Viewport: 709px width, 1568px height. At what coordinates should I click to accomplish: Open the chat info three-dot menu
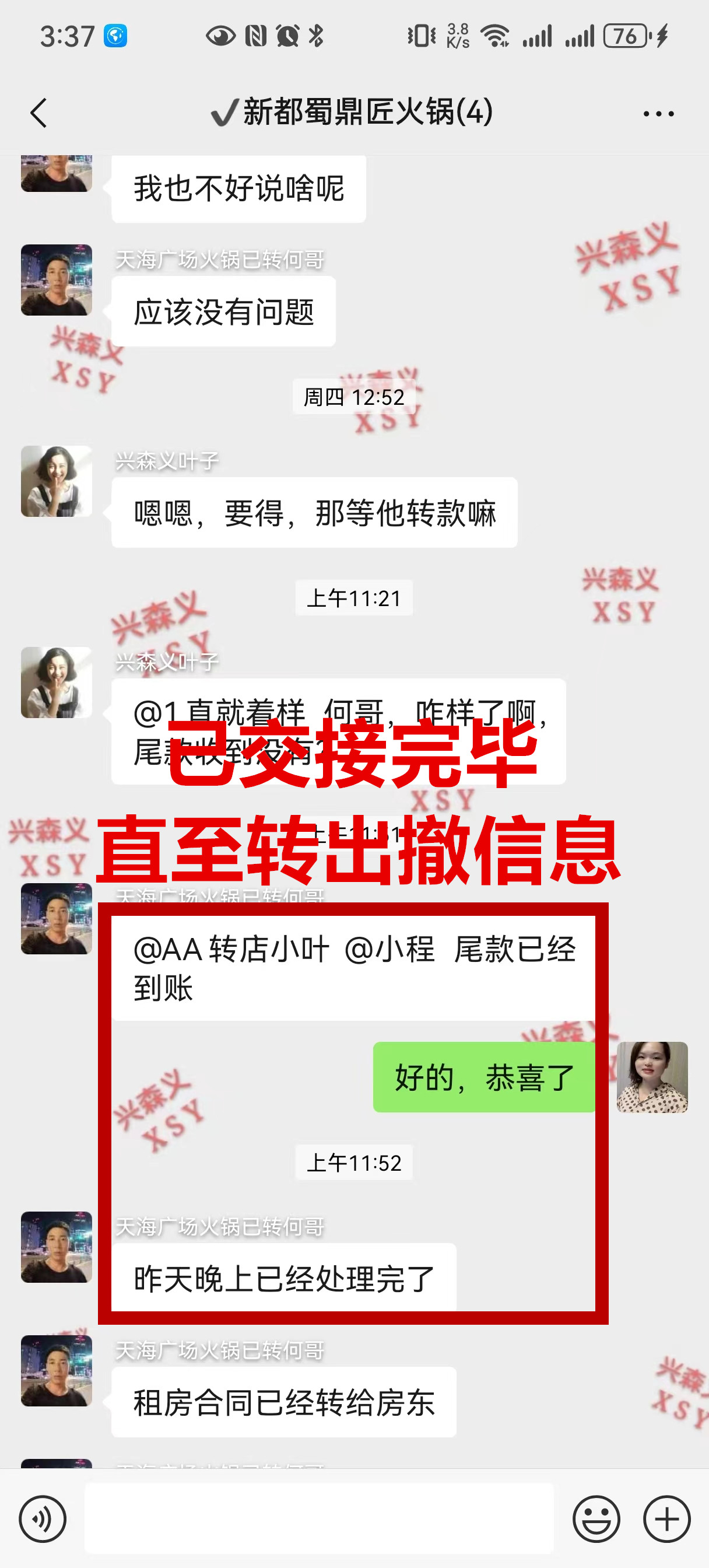[x=658, y=114]
